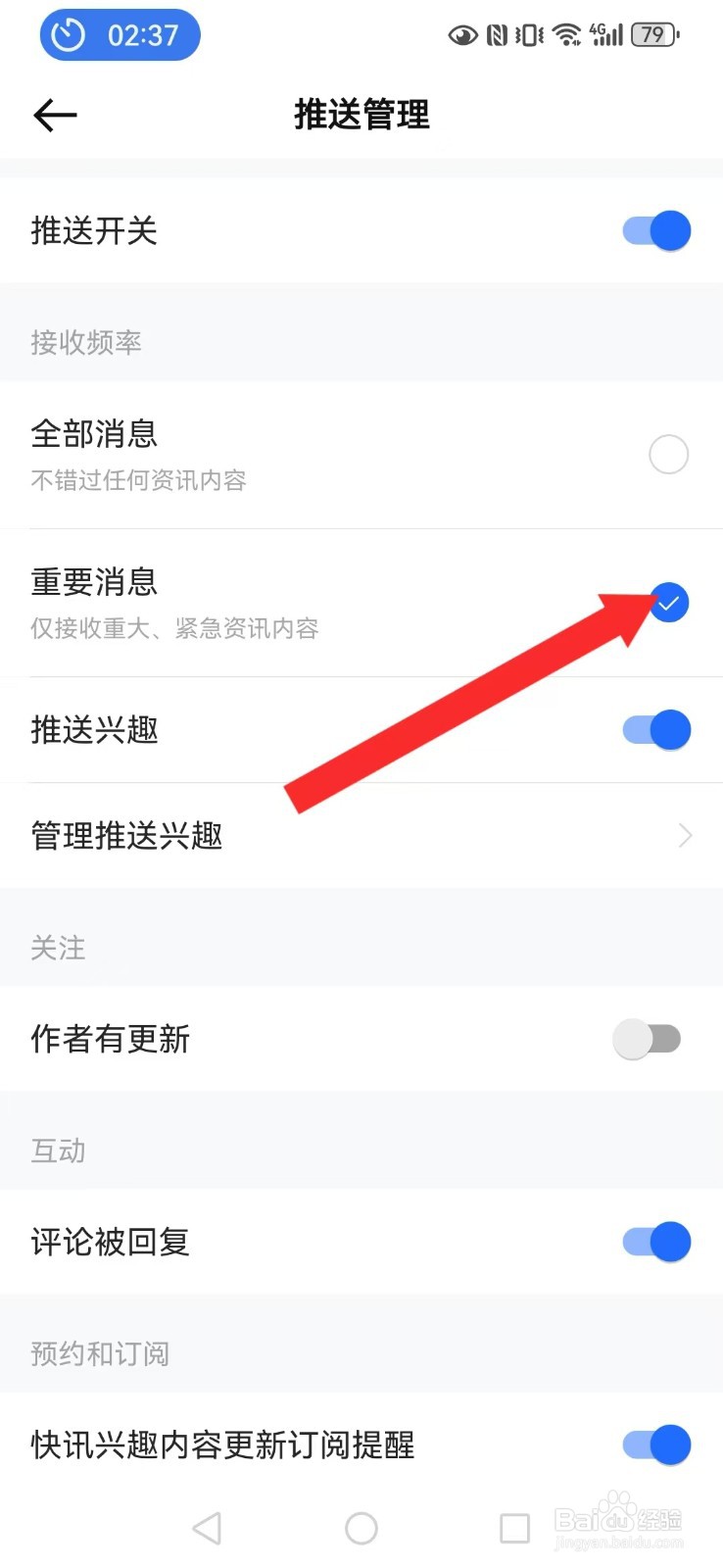Open the running stopwatch timer in status bar
The width and height of the screenshot is (723, 1568).
[118, 34]
